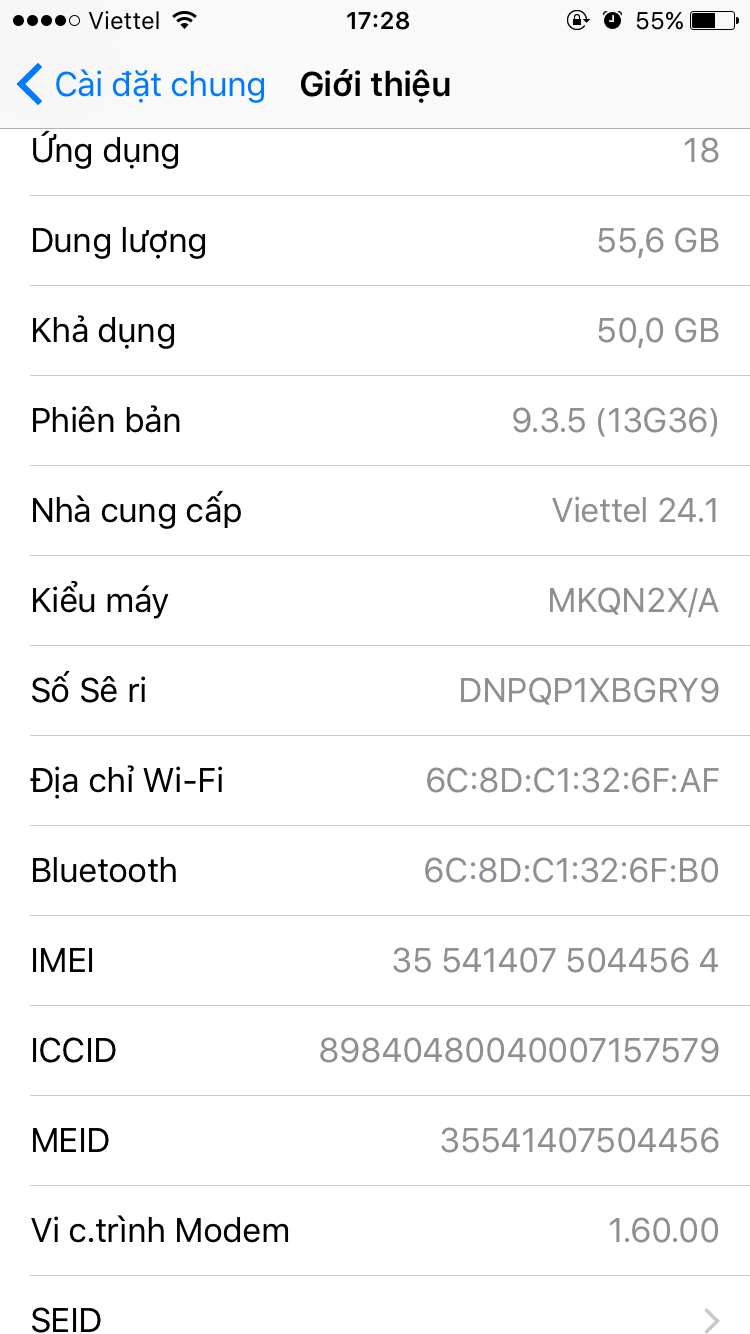Viewport: 750px width, 1334px height.
Task: Go back to Cài đặt chung
Action: point(142,85)
